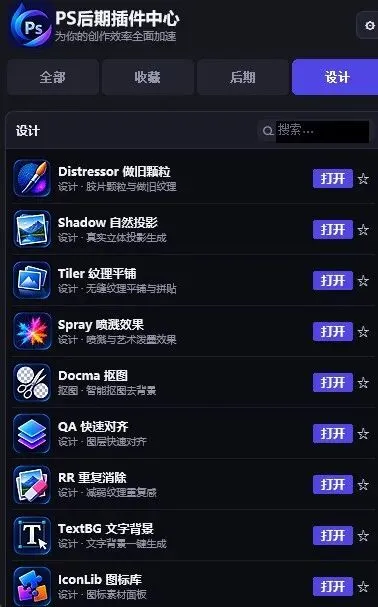Open the TextBG 文字背景 plugin
Screen dimensions: 378x607
(333, 536)
